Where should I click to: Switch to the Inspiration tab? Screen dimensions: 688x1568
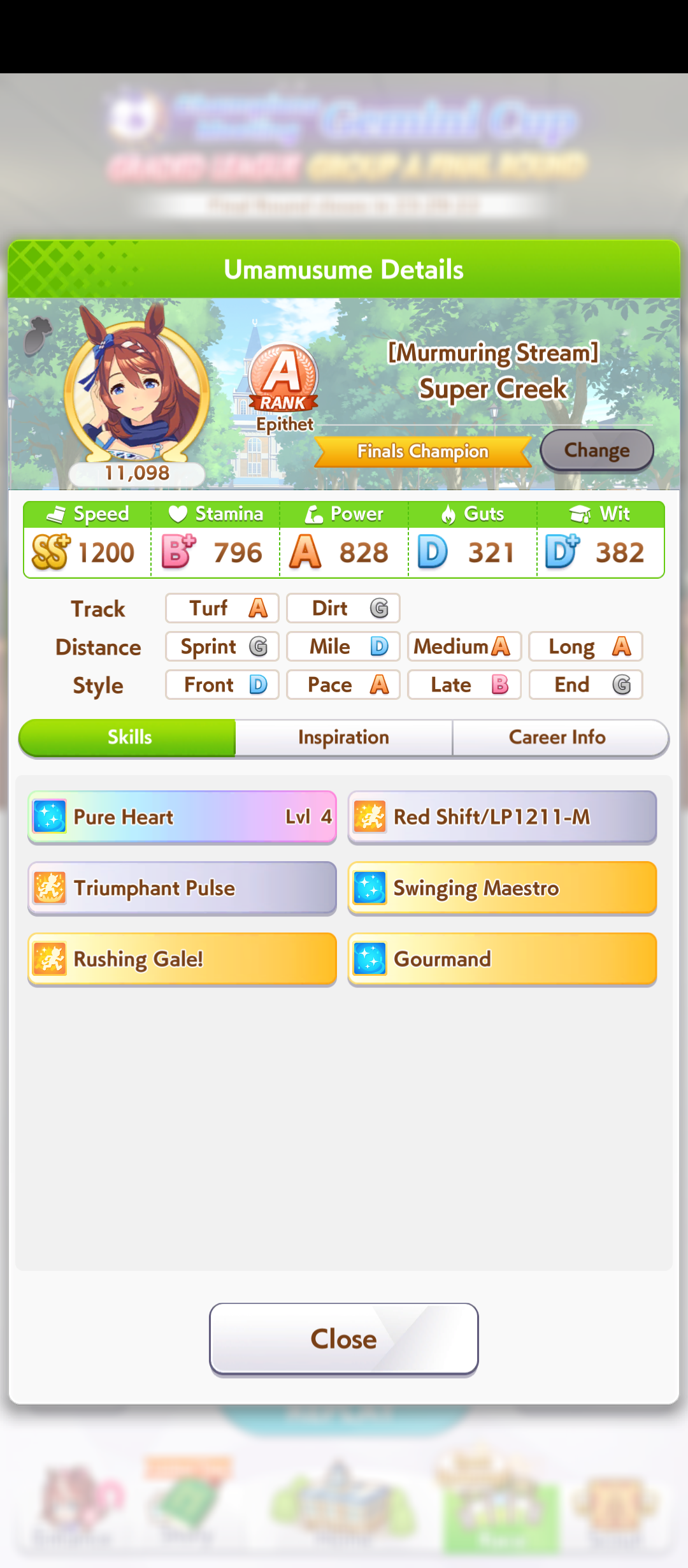(x=344, y=737)
